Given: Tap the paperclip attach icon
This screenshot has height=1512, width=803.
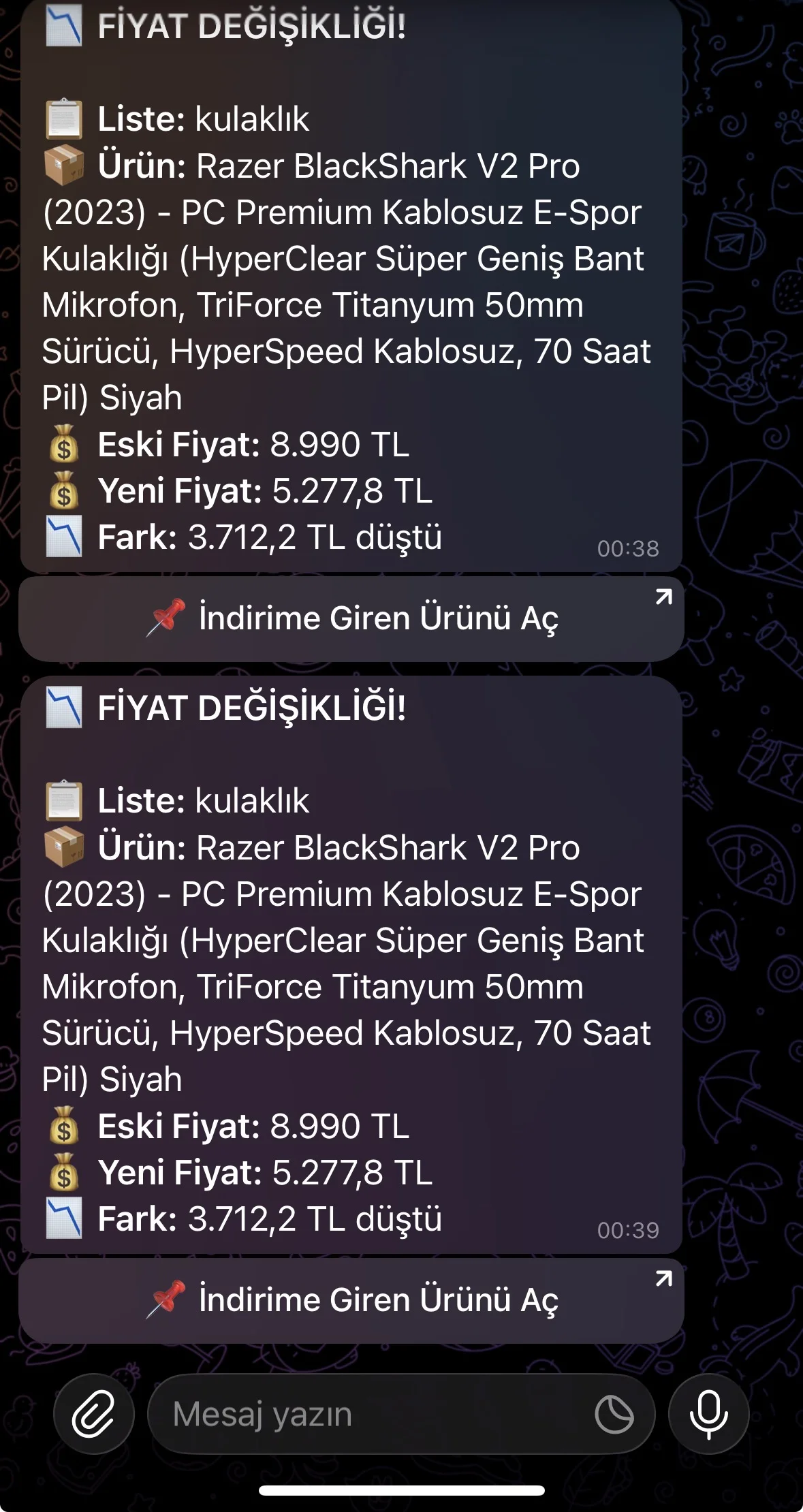Looking at the screenshot, I should pos(94,1415).
